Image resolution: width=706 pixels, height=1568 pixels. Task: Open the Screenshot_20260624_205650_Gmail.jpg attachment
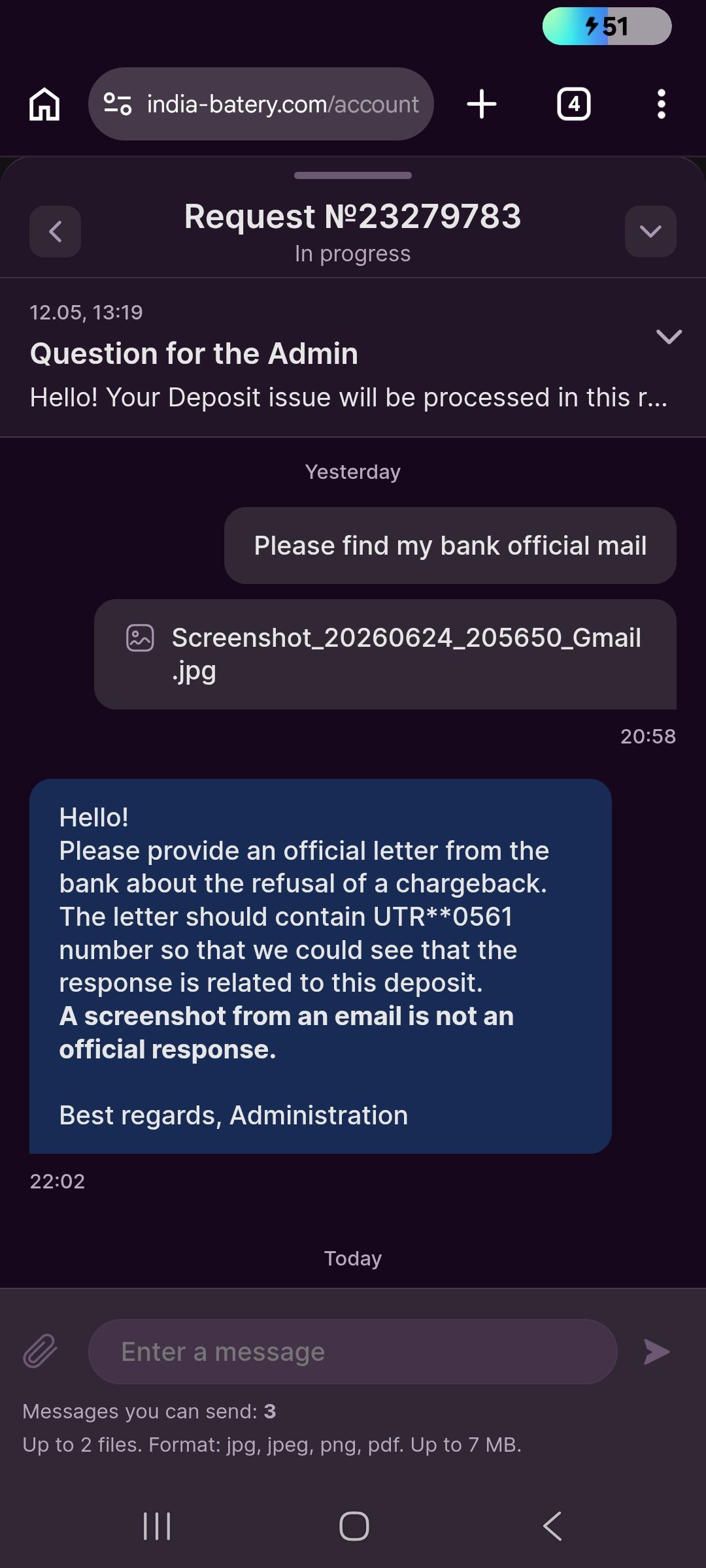(385, 654)
